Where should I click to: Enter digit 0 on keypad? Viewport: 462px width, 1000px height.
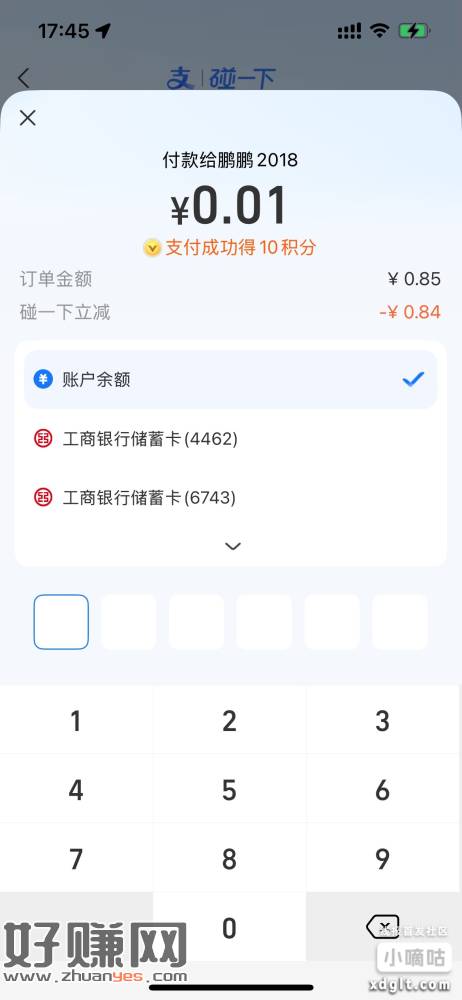[230, 928]
